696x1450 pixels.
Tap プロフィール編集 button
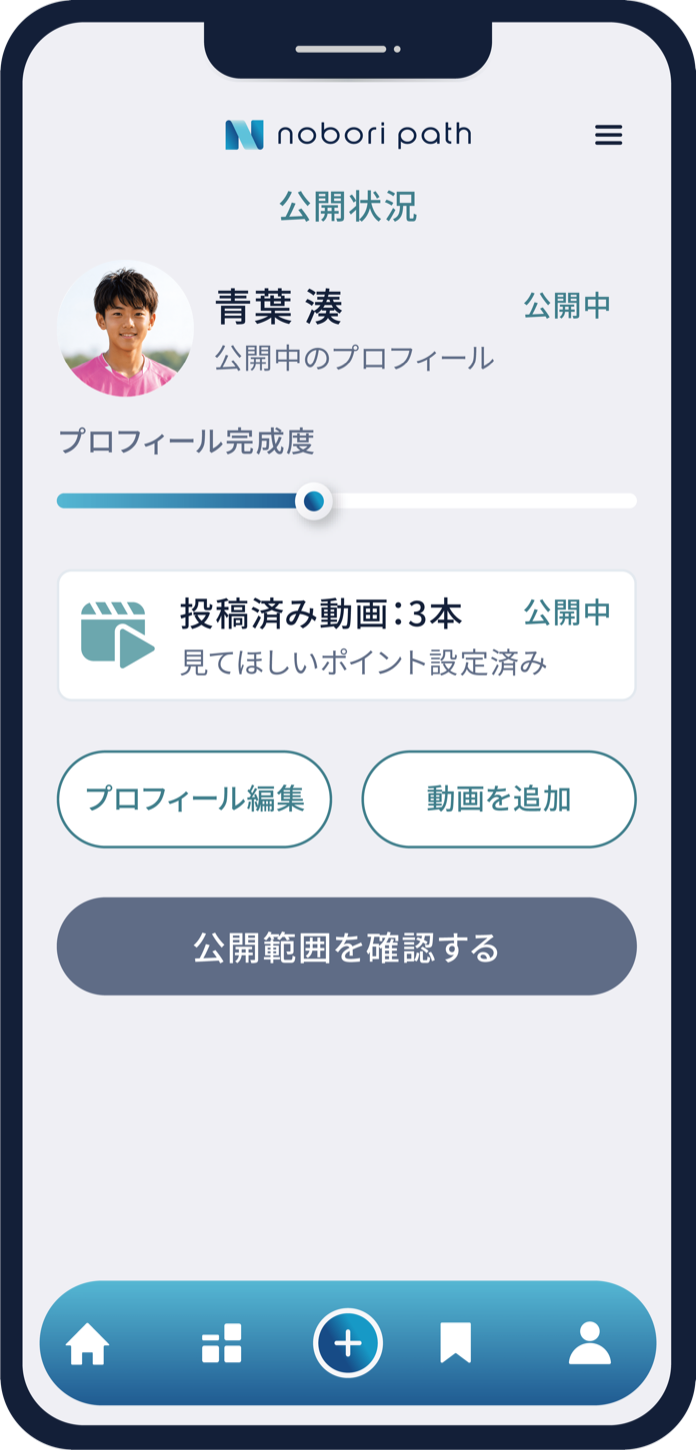point(194,799)
